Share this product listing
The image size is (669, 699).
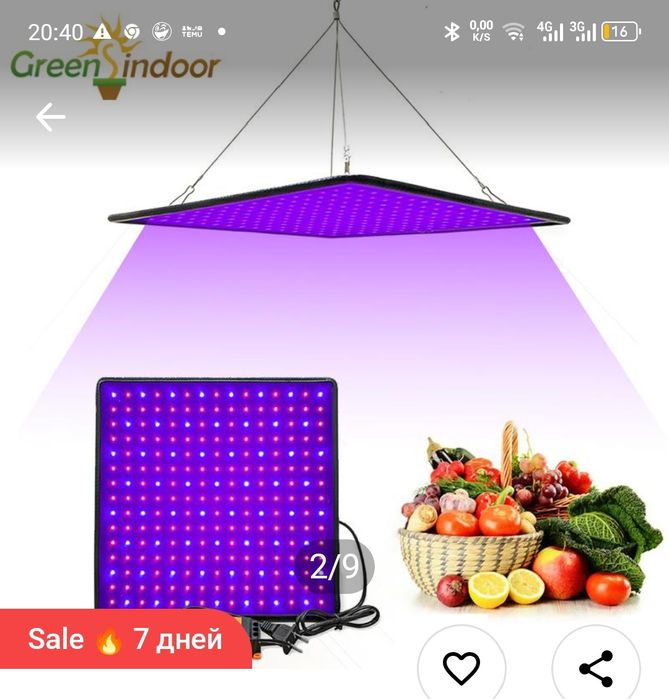596,666
